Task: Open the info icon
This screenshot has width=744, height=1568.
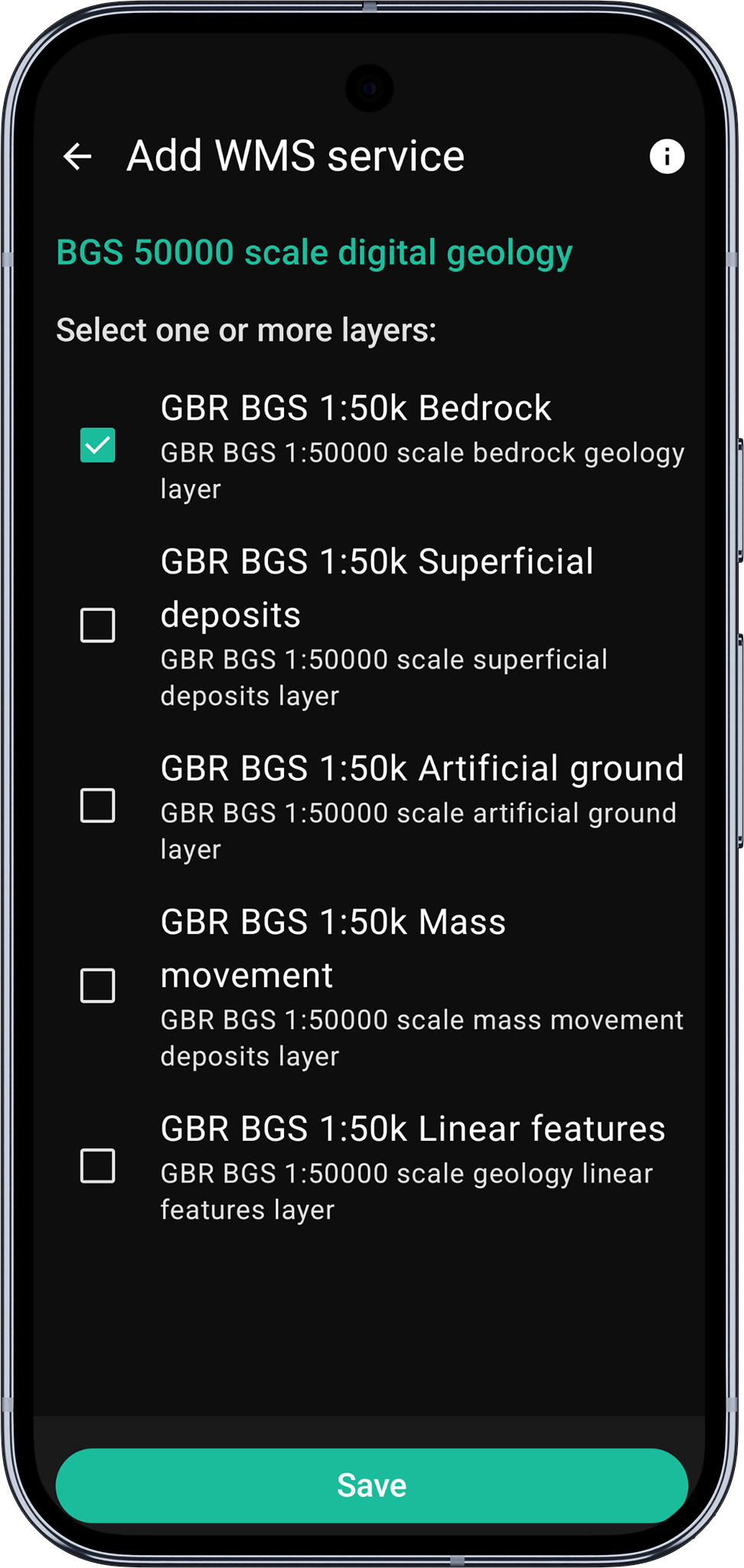Action: 667,156
